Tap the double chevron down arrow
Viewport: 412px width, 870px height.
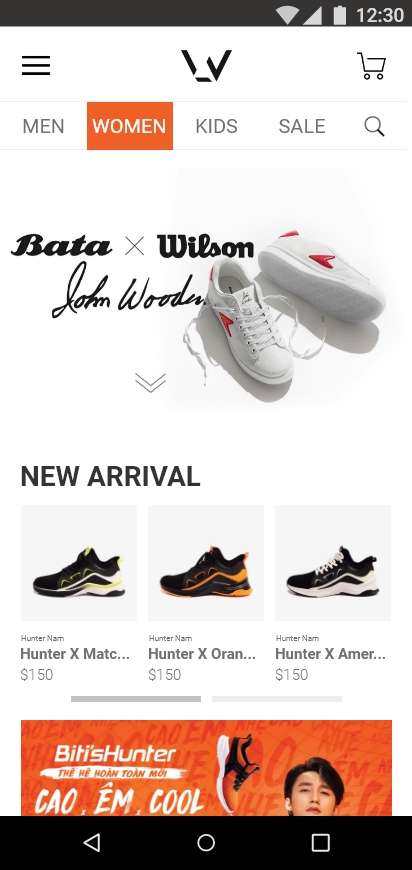[x=150, y=382]
